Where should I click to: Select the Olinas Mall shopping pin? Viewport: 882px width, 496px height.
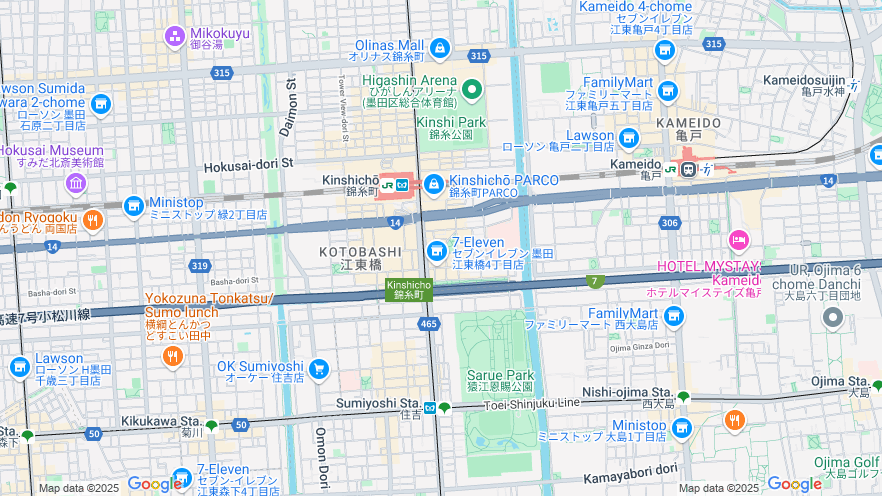[439, 47]
